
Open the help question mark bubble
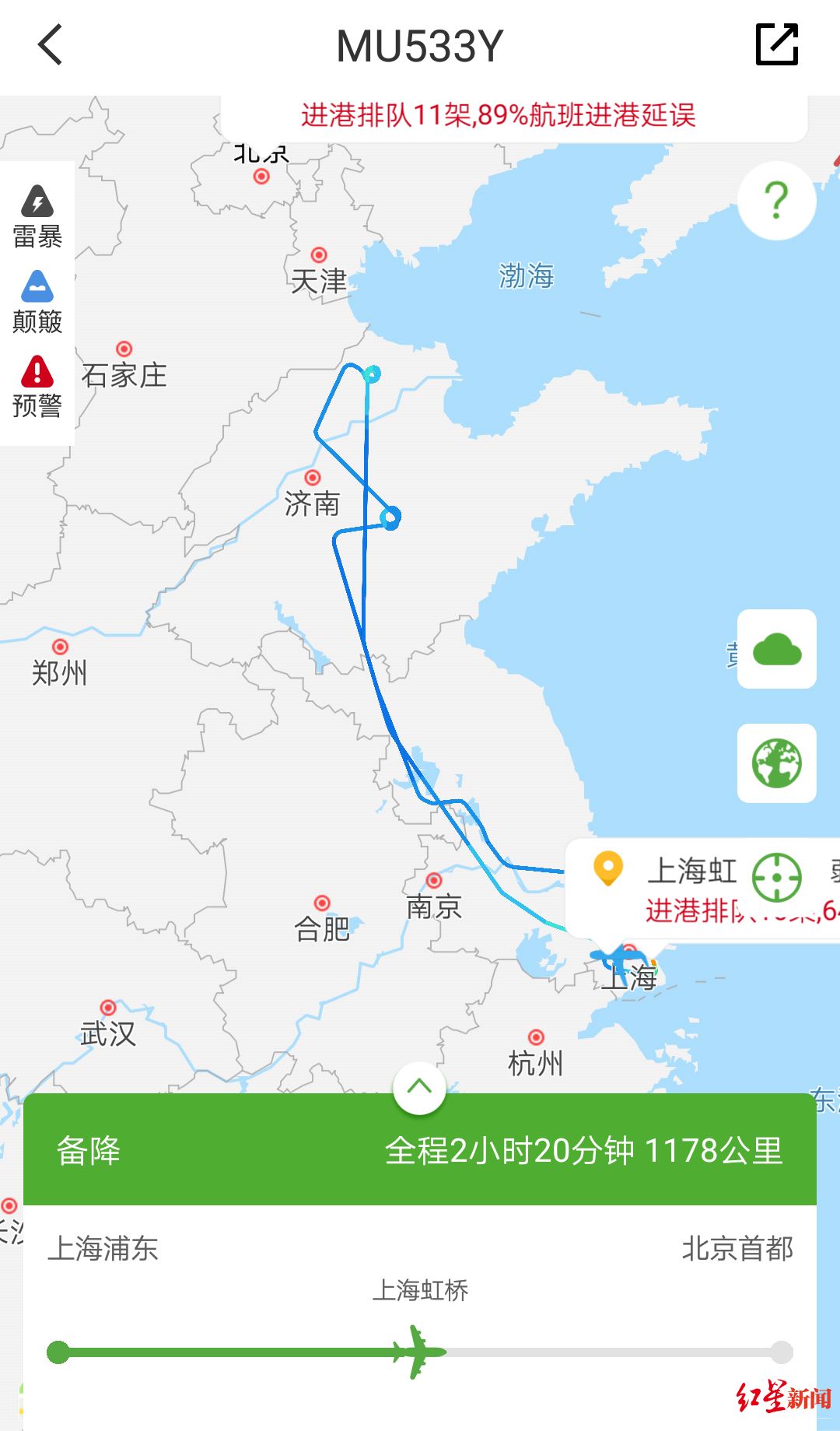(x=775, y=201)
